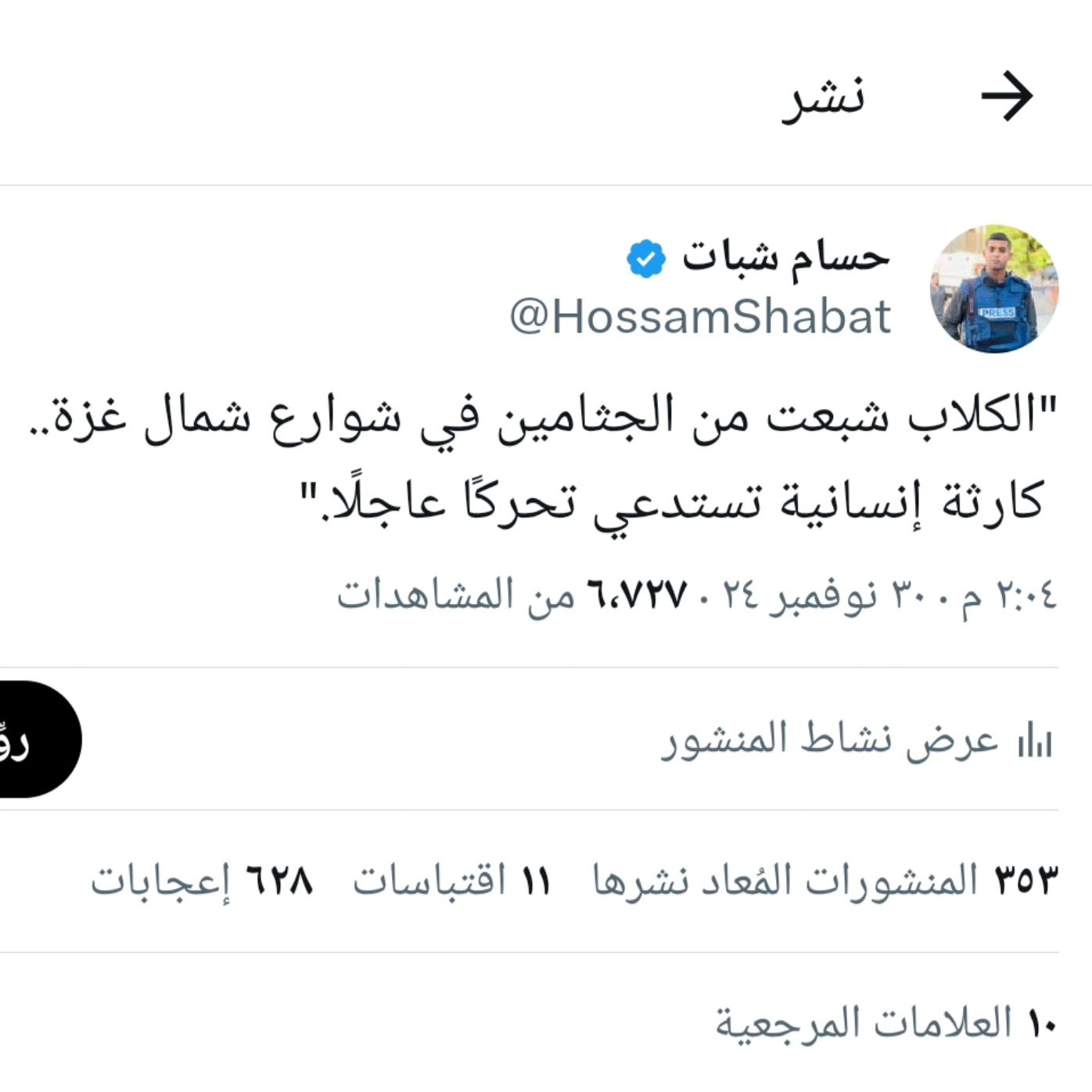The image size is (1092, 1092).
Task: Go back using the top arrow
Action: pyautogui.click(x=1007, y=97)
